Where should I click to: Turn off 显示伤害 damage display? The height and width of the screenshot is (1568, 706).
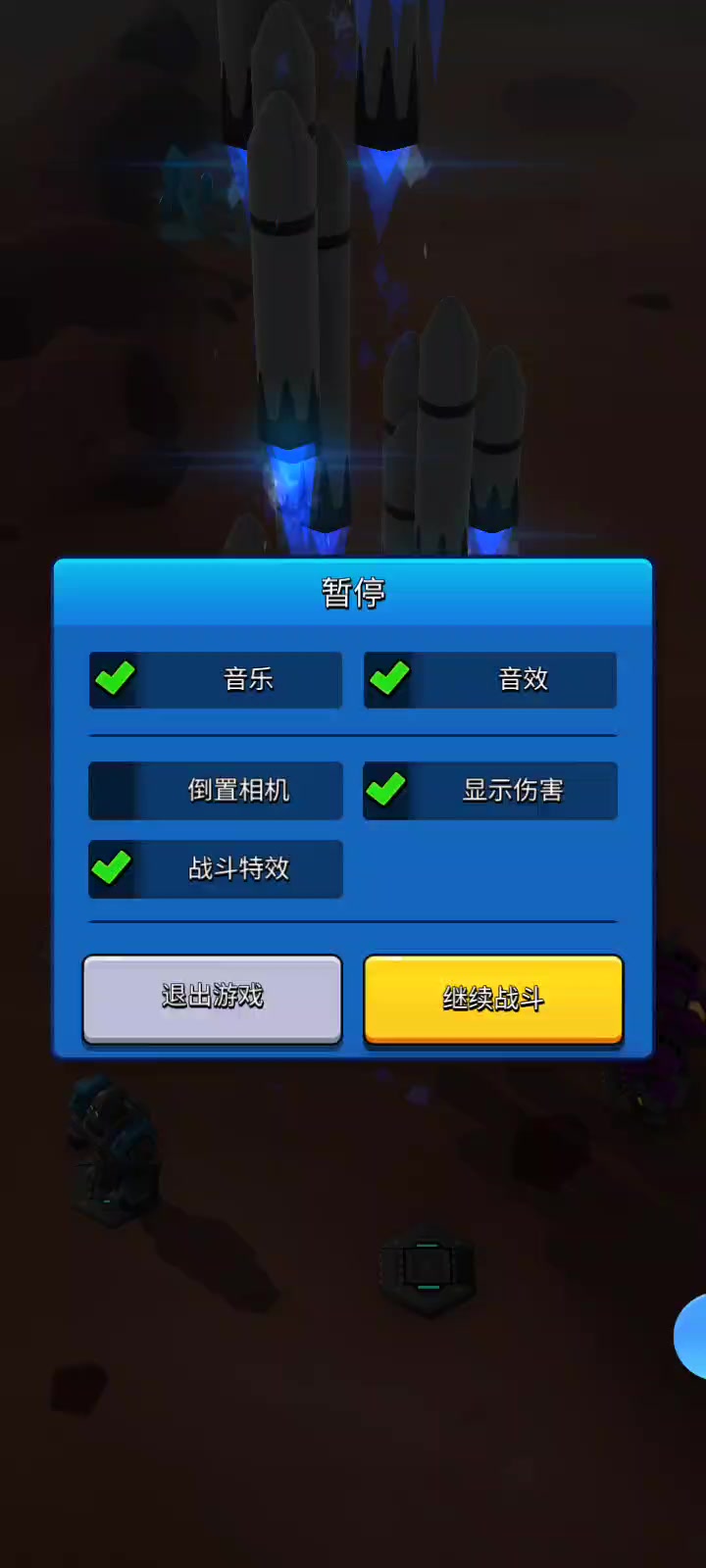[388, 790]
